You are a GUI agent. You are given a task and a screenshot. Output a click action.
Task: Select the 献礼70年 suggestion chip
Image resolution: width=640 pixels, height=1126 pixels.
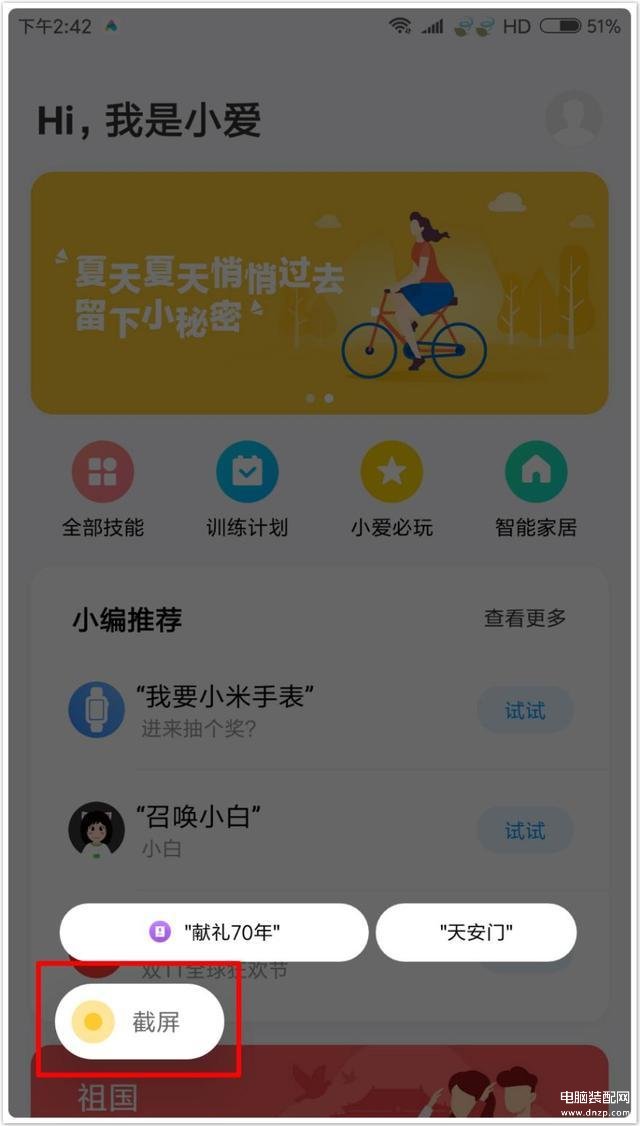tap(214, 932)
